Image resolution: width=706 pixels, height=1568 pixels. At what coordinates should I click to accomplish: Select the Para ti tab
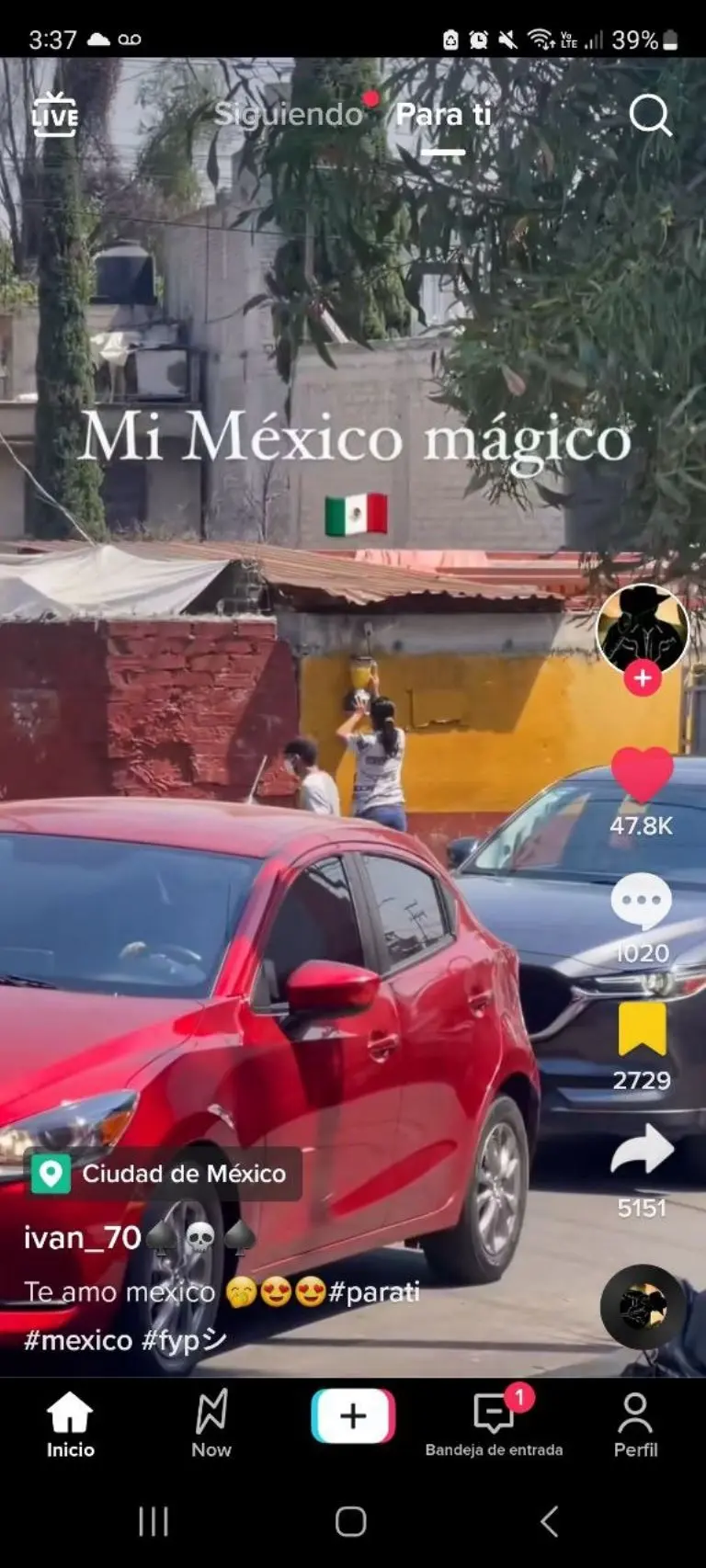coord(443,115)
